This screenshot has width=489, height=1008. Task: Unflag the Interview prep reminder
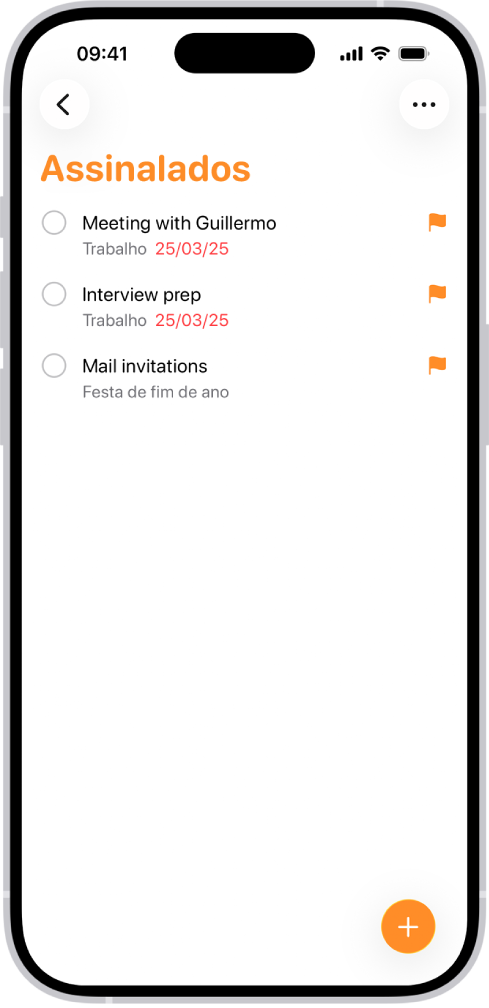[x=438, y=294]
